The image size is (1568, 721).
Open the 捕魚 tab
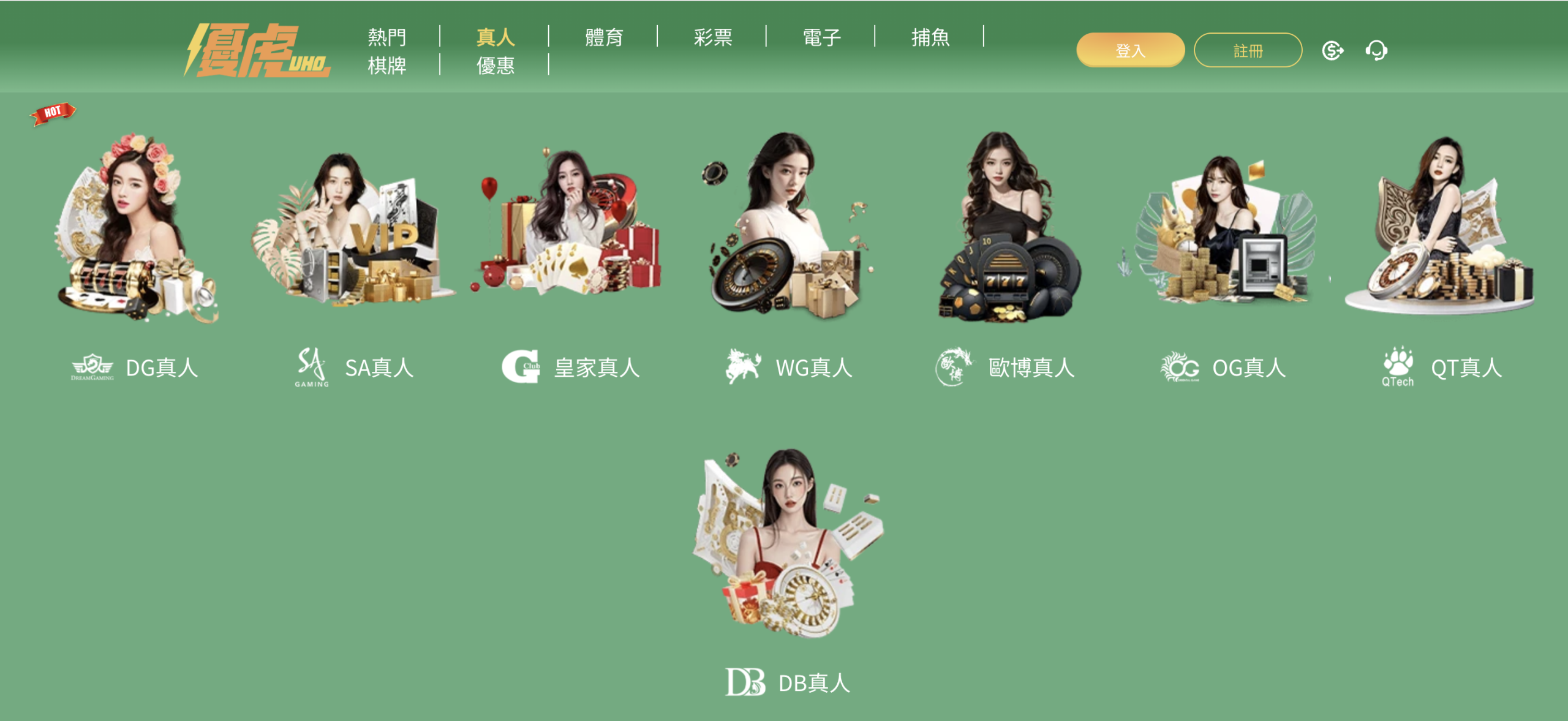pos(930,37)
